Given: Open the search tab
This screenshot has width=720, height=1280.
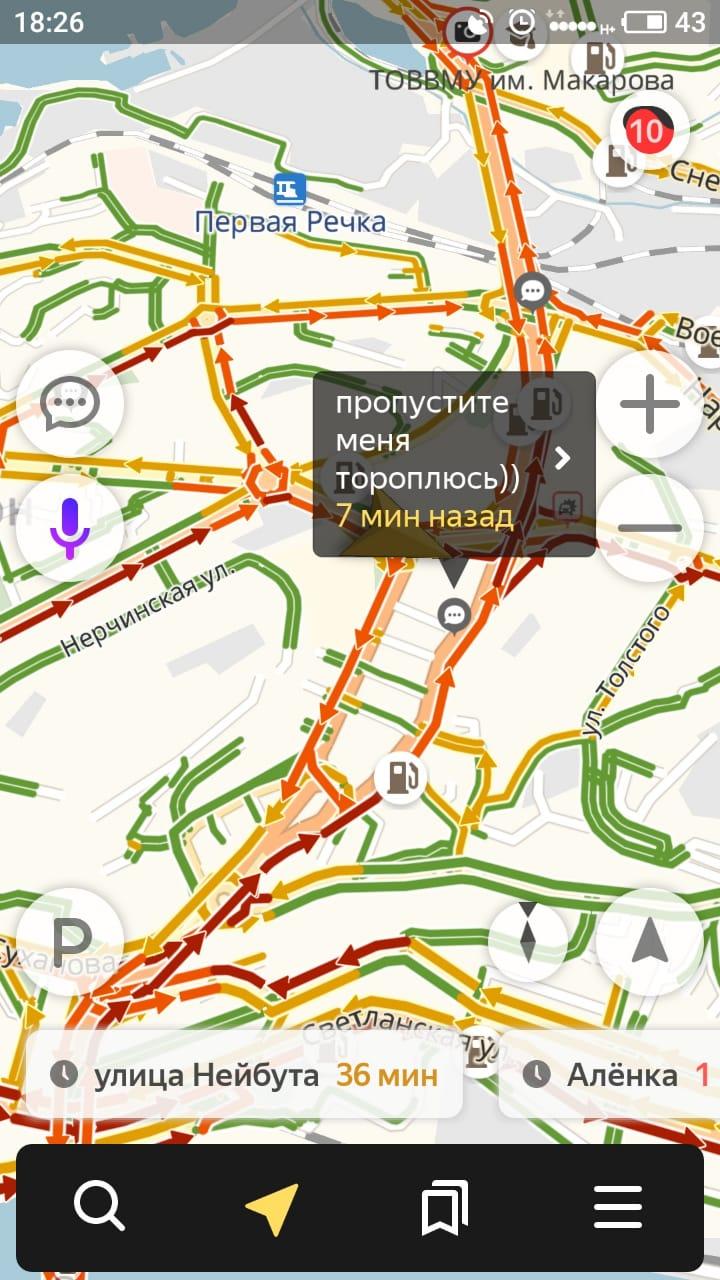Looking at the screenshot, I should coord(99,1206).
